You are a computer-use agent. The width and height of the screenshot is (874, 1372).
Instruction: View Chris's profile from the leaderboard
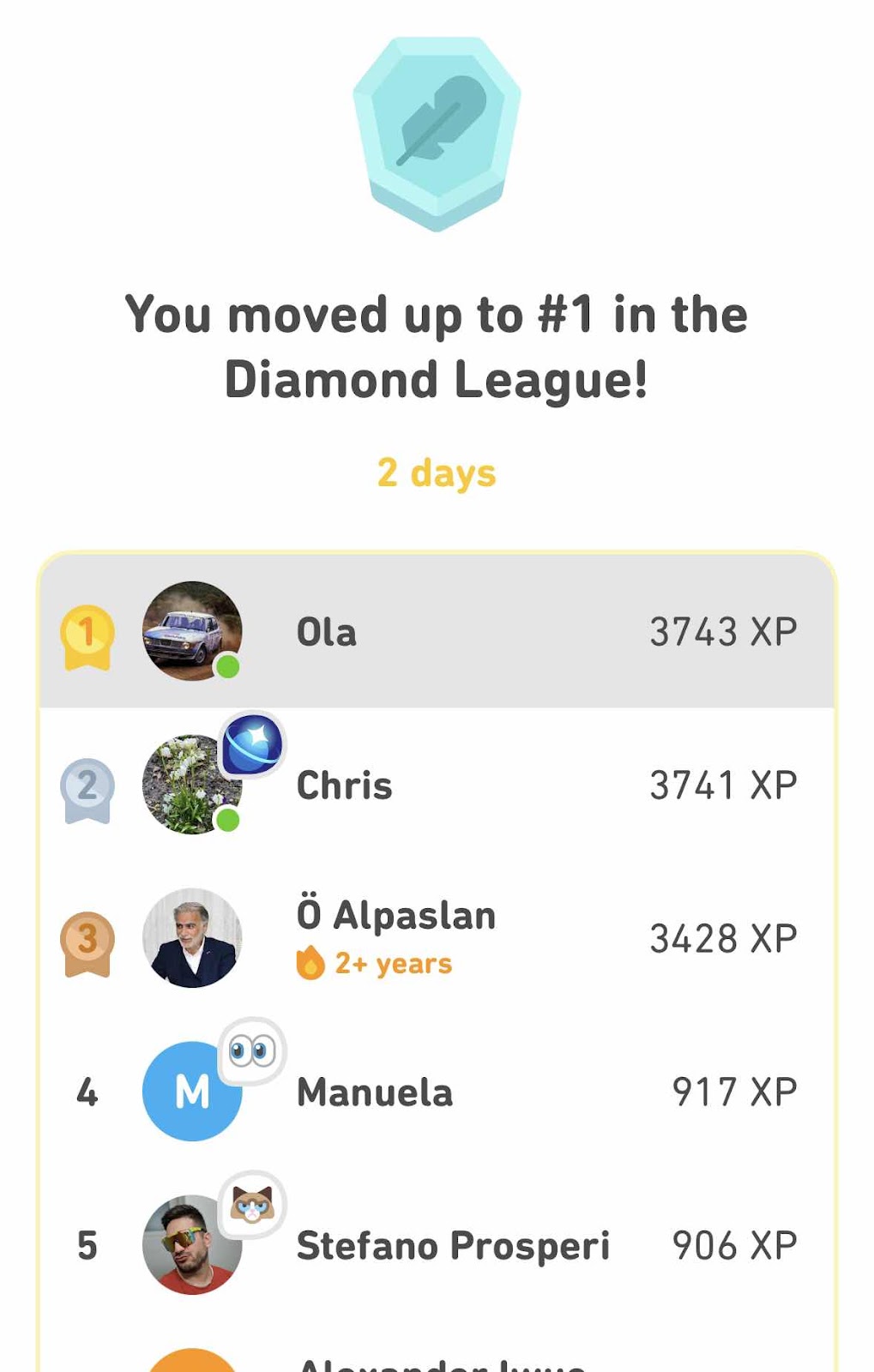click(436, 785)
